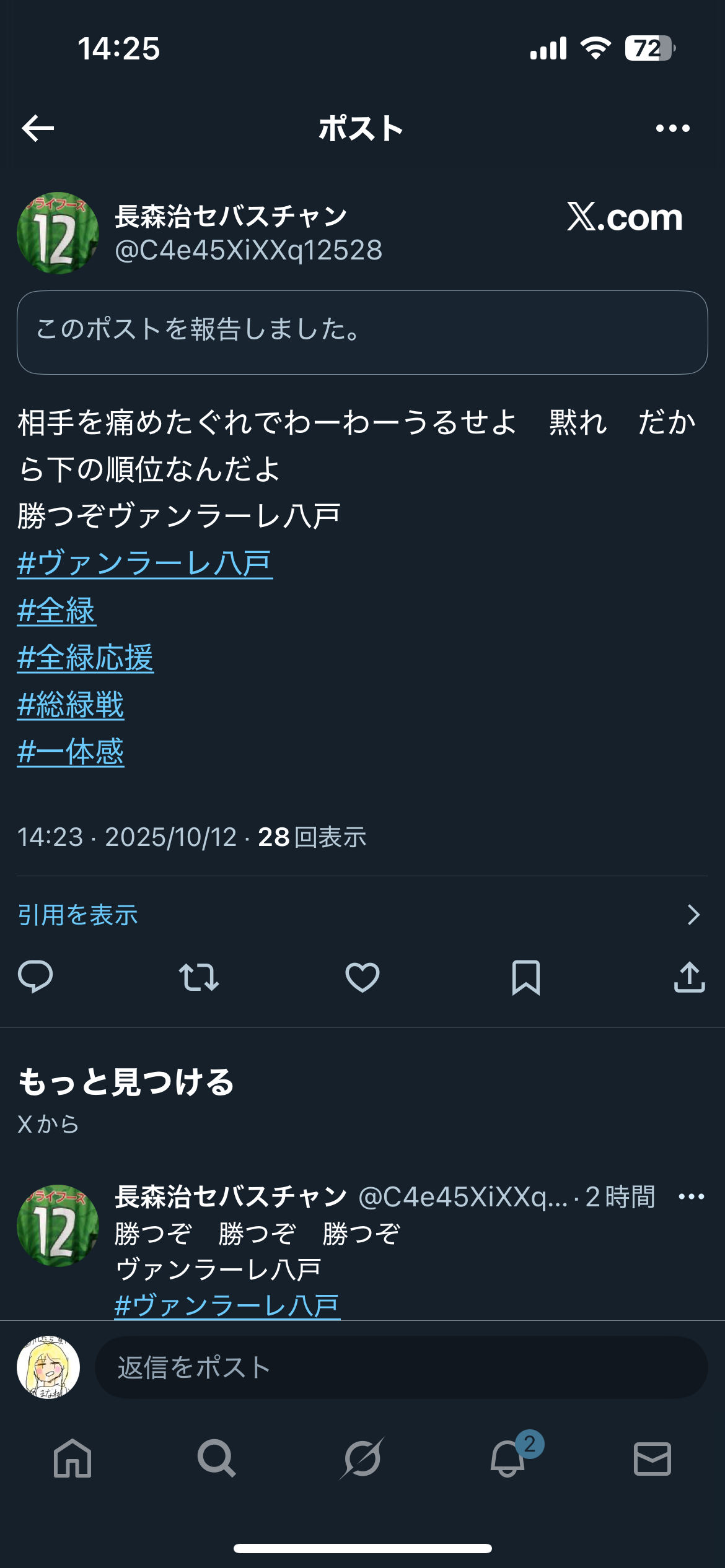This screenshot has height=1568, width=725.
Task: Reply to the post with the comment icon
Action: pyautogui.click(x=35, y=977)
